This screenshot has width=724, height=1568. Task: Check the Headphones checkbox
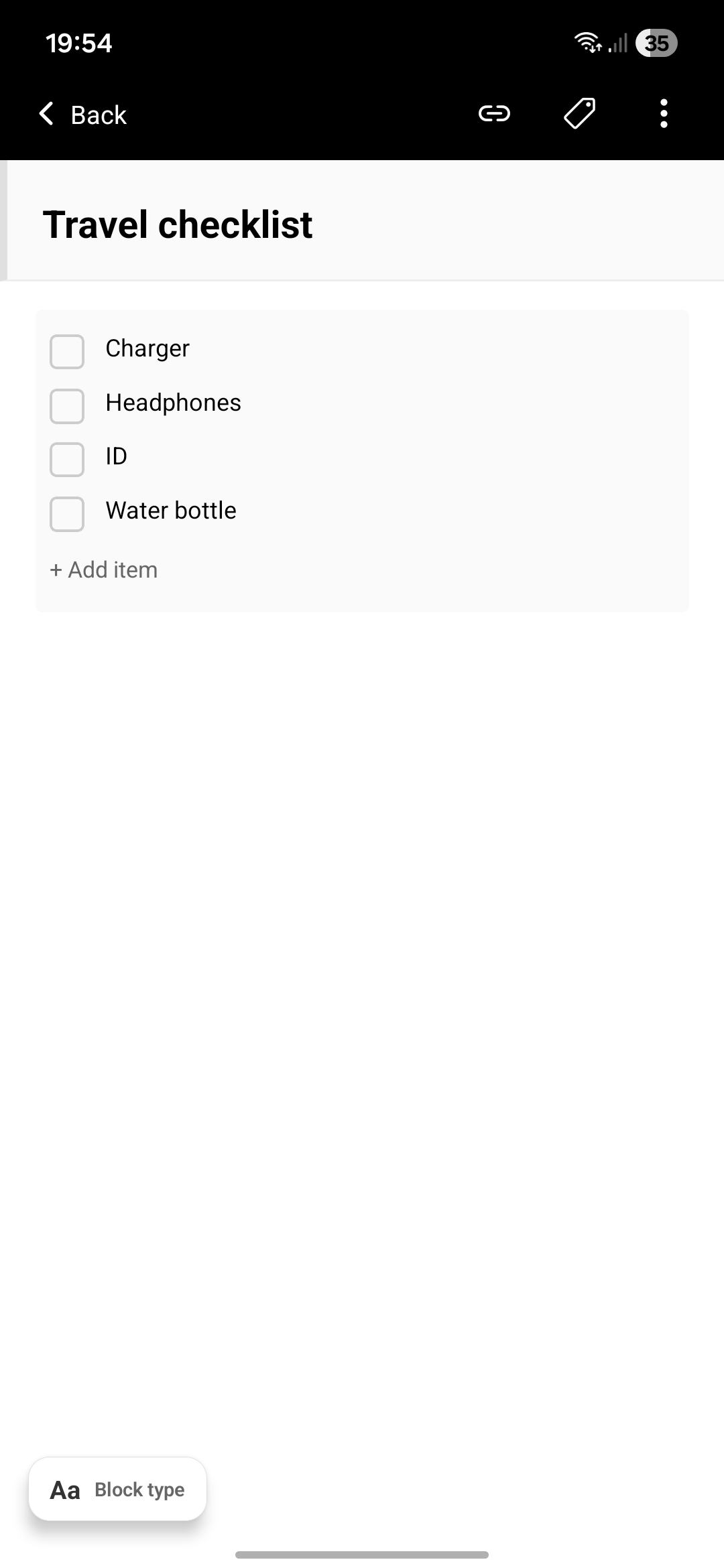[66, 405]
